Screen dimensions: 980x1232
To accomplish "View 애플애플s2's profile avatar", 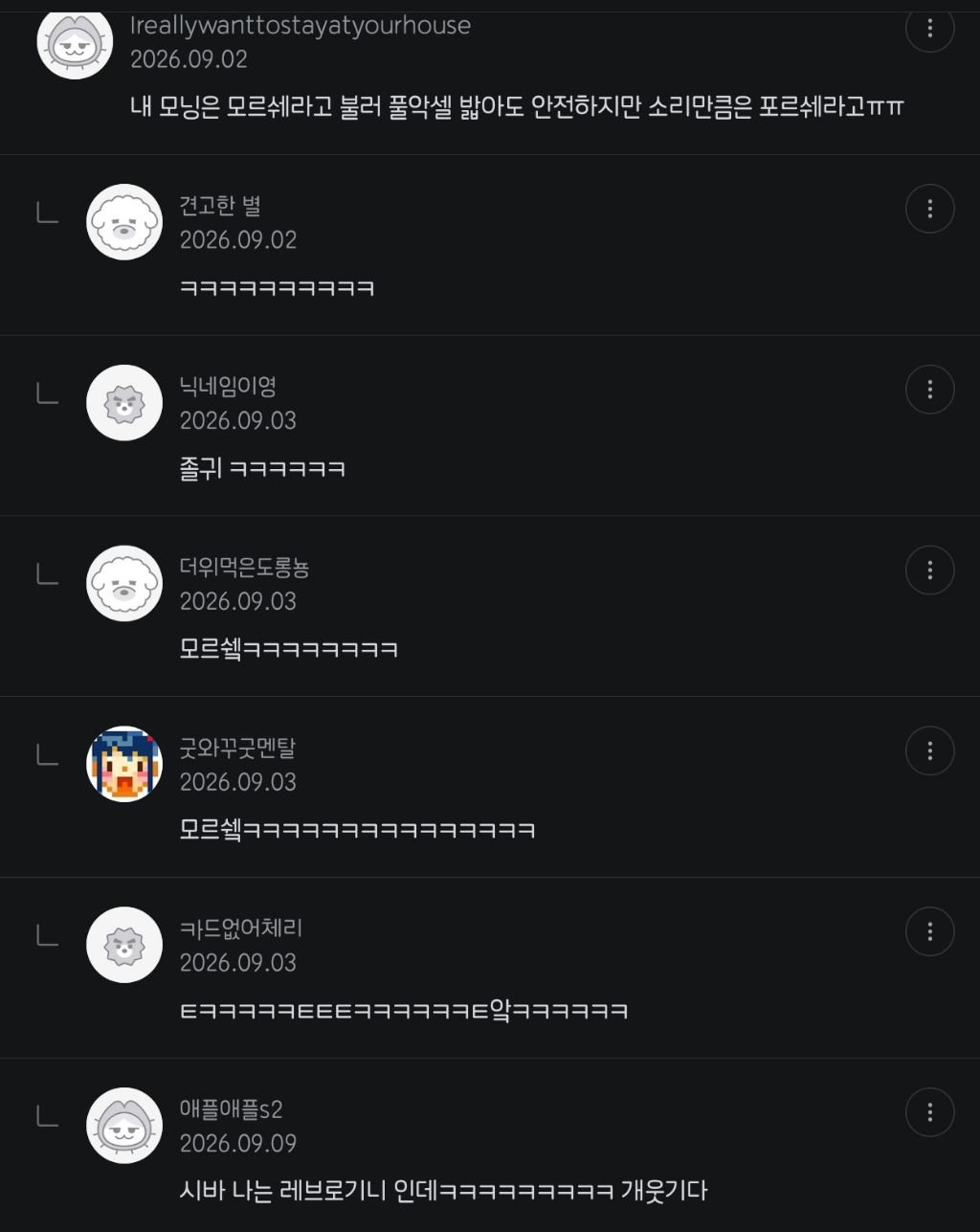I will point(124,1126).
